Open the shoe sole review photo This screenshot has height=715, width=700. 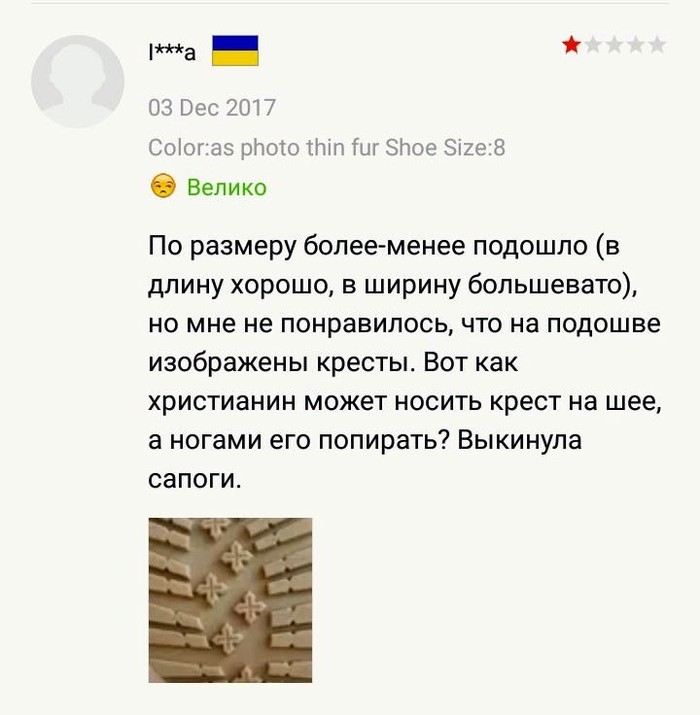230,599
